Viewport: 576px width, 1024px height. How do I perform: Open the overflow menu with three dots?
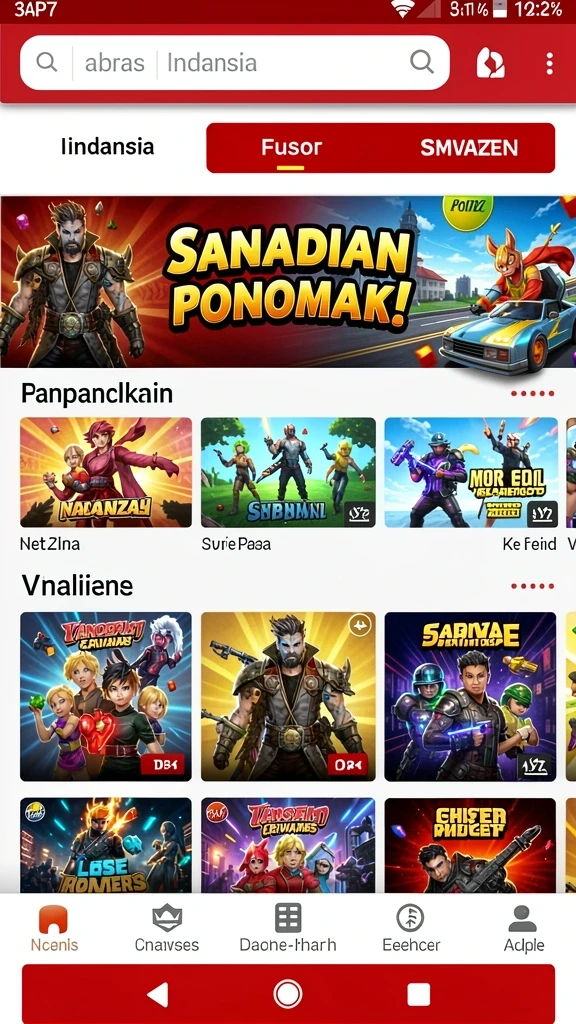pyautogui.click(x=549, y=63)
